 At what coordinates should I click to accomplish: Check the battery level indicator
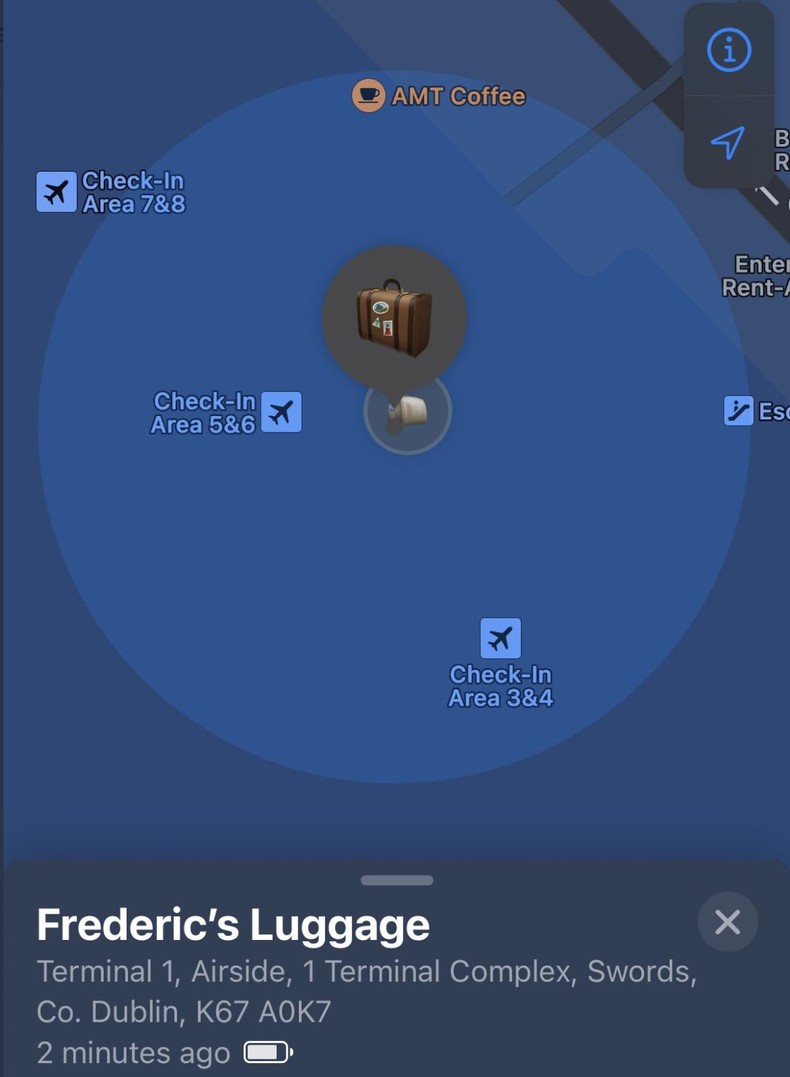tap(264, 1052)
